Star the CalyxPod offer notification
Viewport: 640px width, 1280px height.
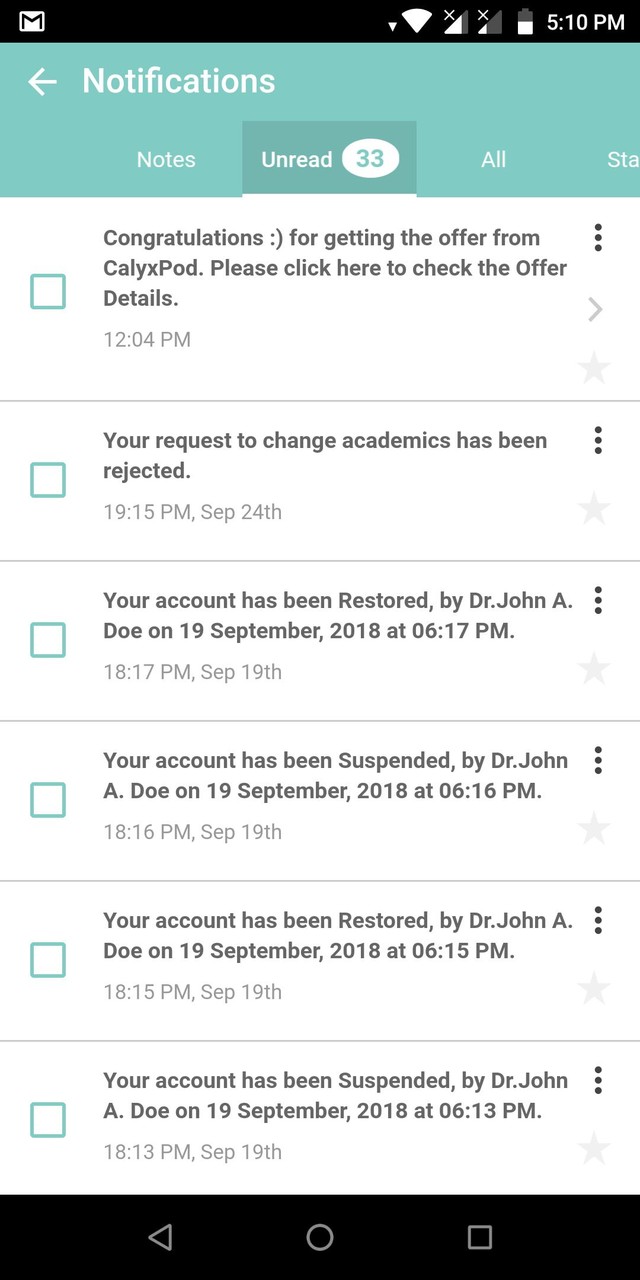(594, 368)
